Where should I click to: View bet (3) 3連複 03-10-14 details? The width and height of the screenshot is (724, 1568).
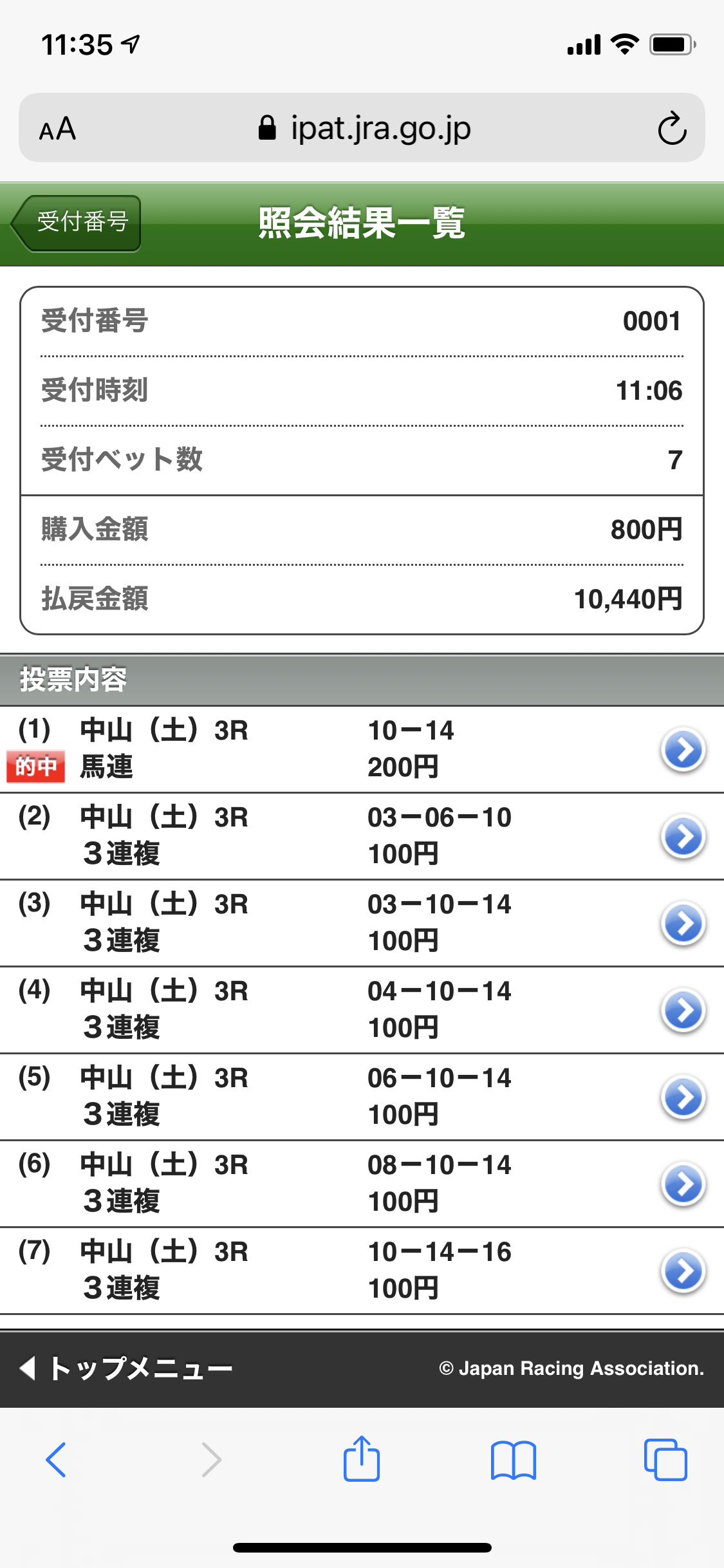tap(683, 924)
